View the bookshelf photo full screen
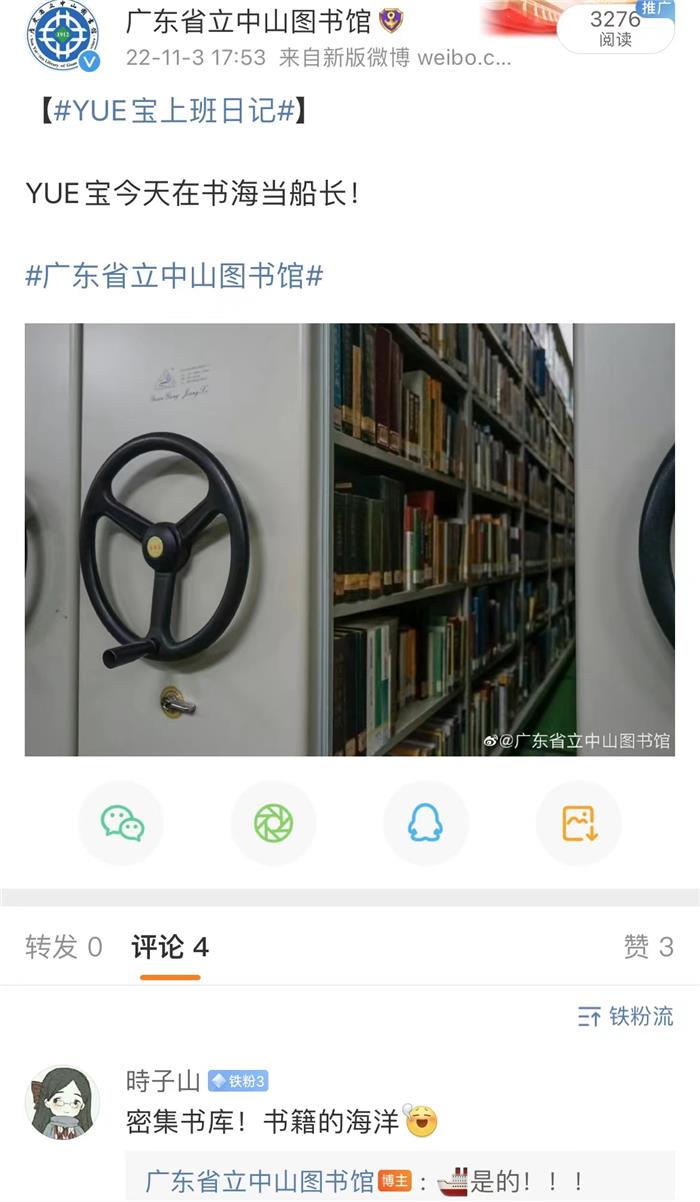 [350, 540]
